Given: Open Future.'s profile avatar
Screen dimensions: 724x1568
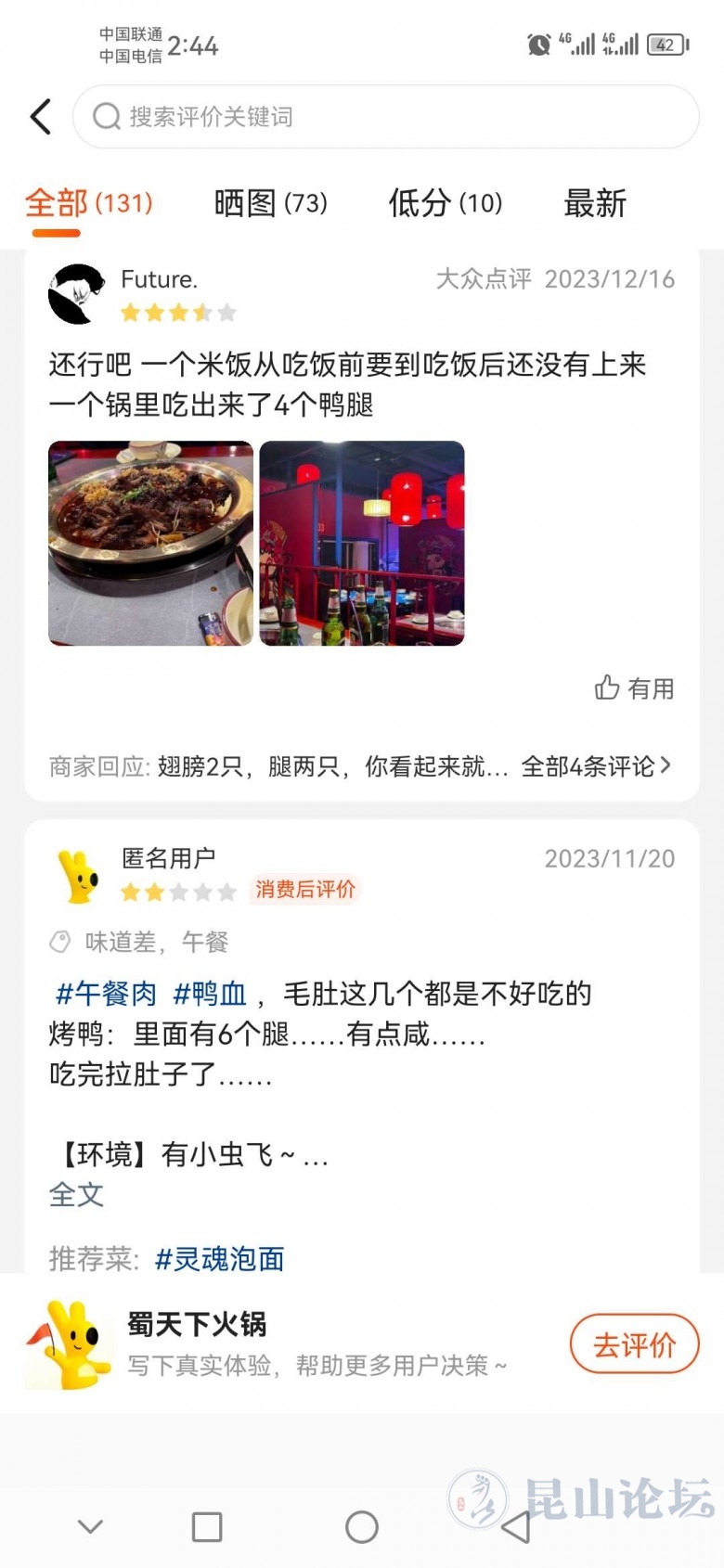Looking at the screenshot, I should tap(76, 293).
